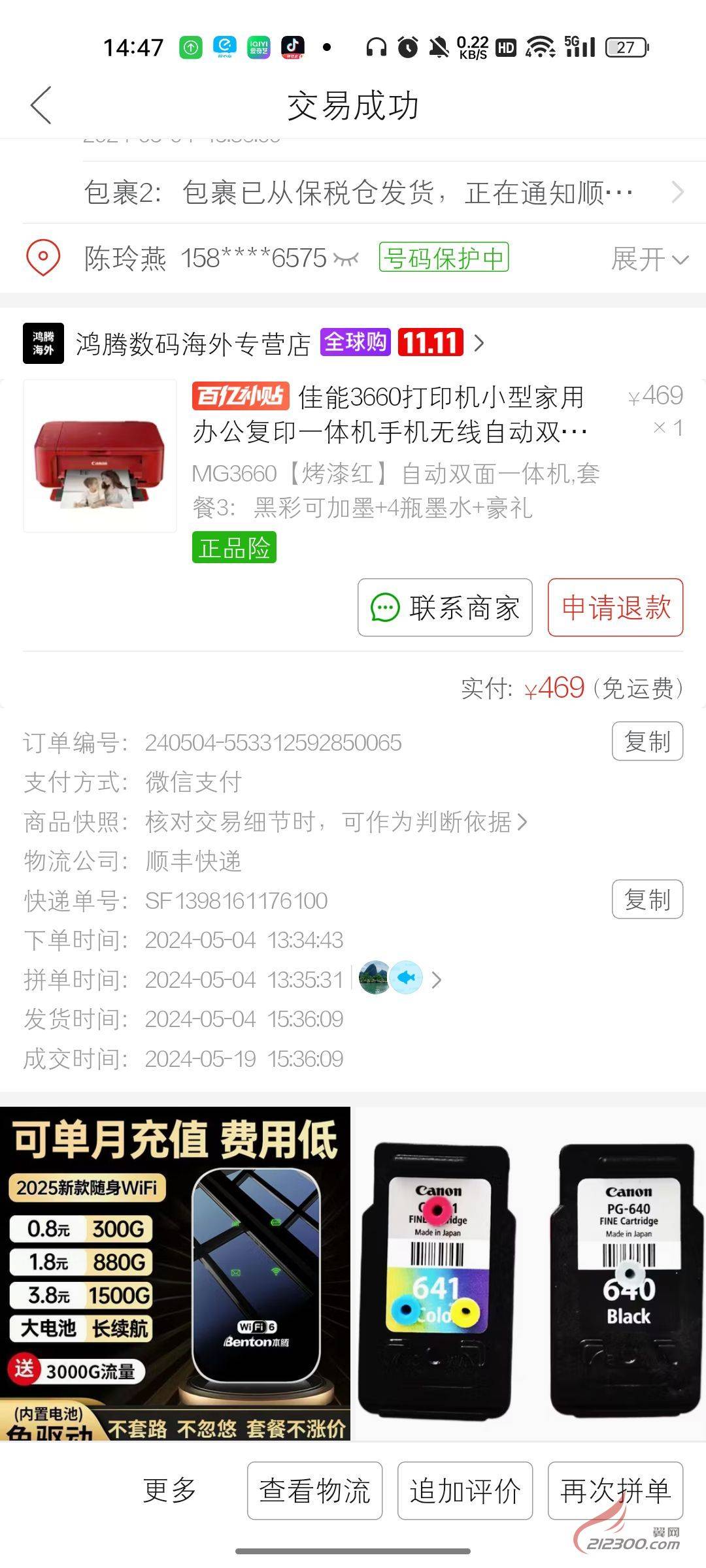This screenshot has height=1568, width=706.
Task: Open 更多 for more order options
Action: 170,1491
